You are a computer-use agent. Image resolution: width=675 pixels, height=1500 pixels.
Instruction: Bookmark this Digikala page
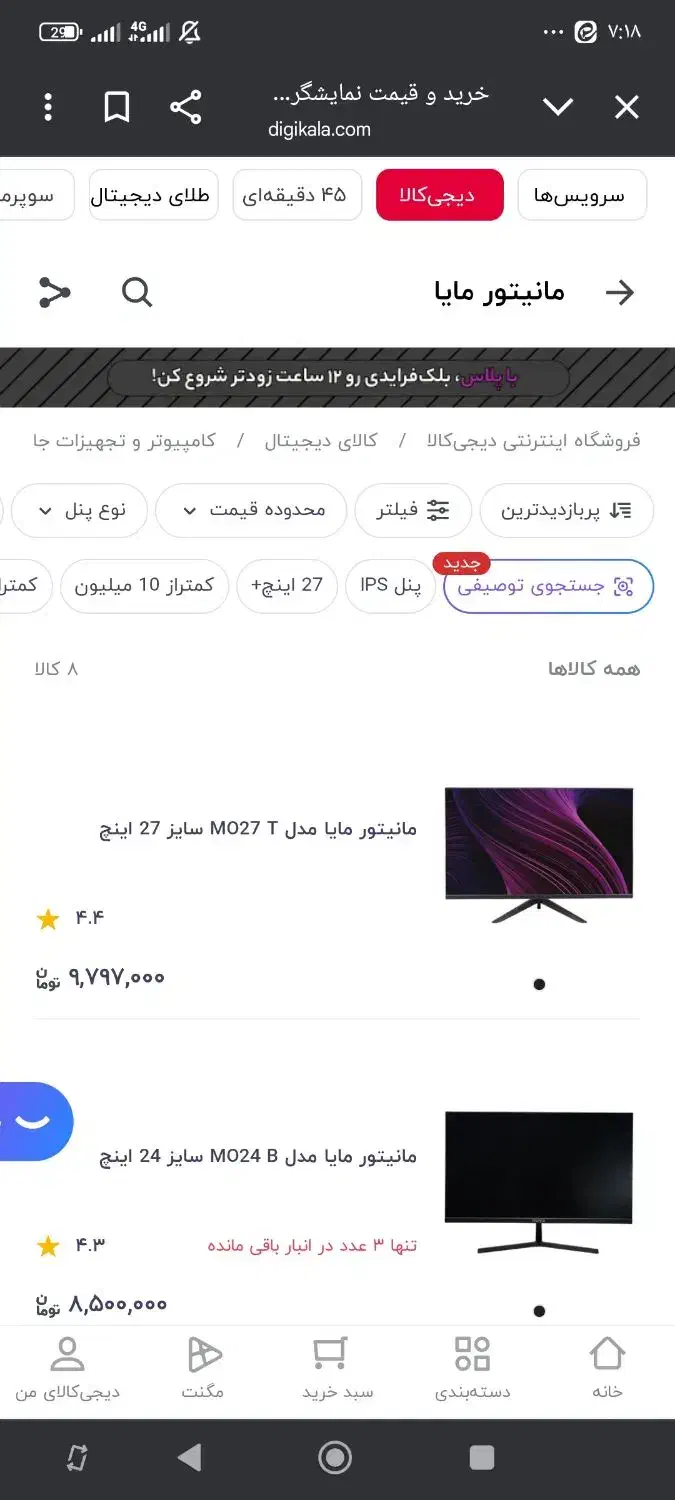tap(117, 107)
